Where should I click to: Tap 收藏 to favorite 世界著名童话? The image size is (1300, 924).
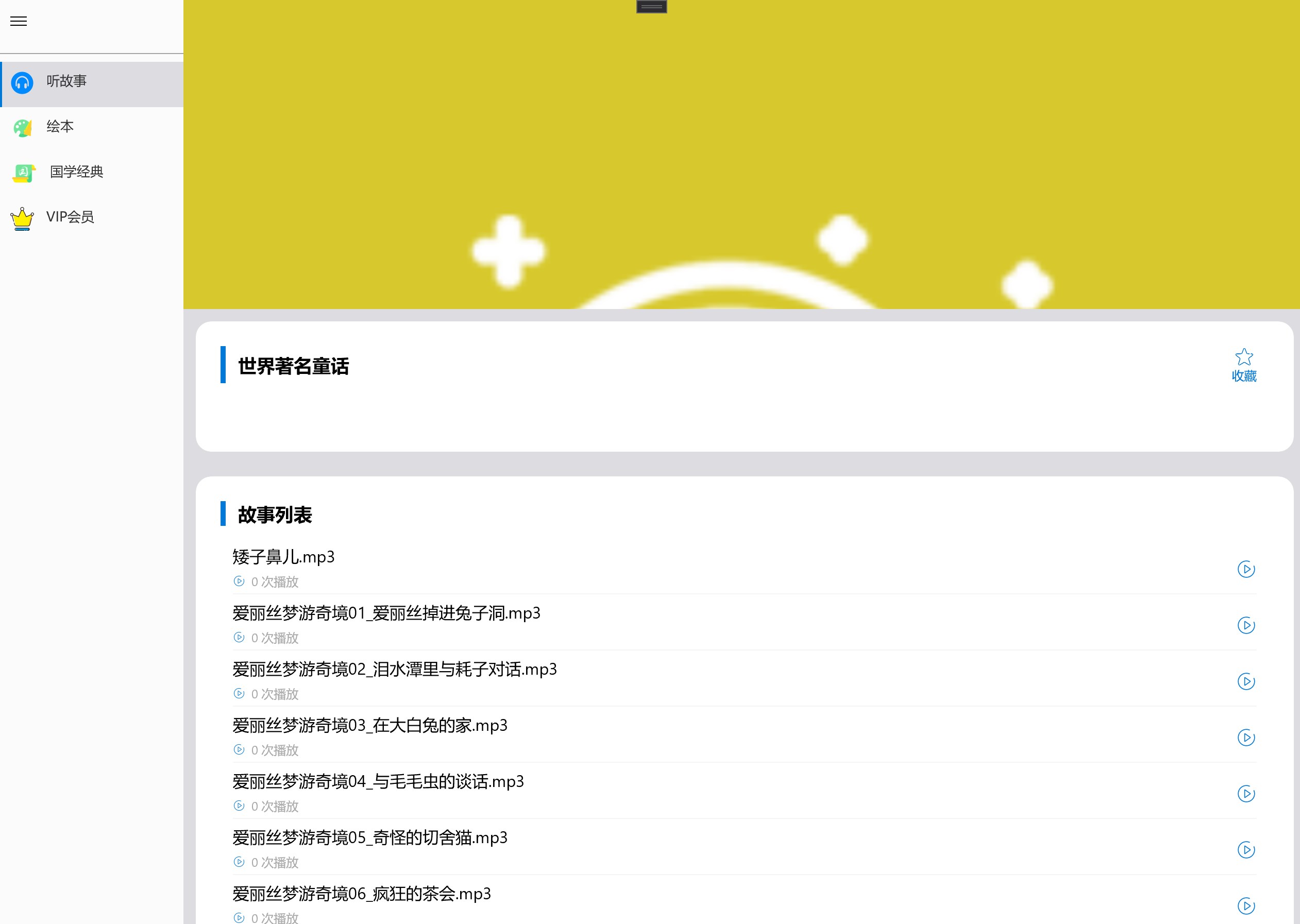(x=1244, y=365)
